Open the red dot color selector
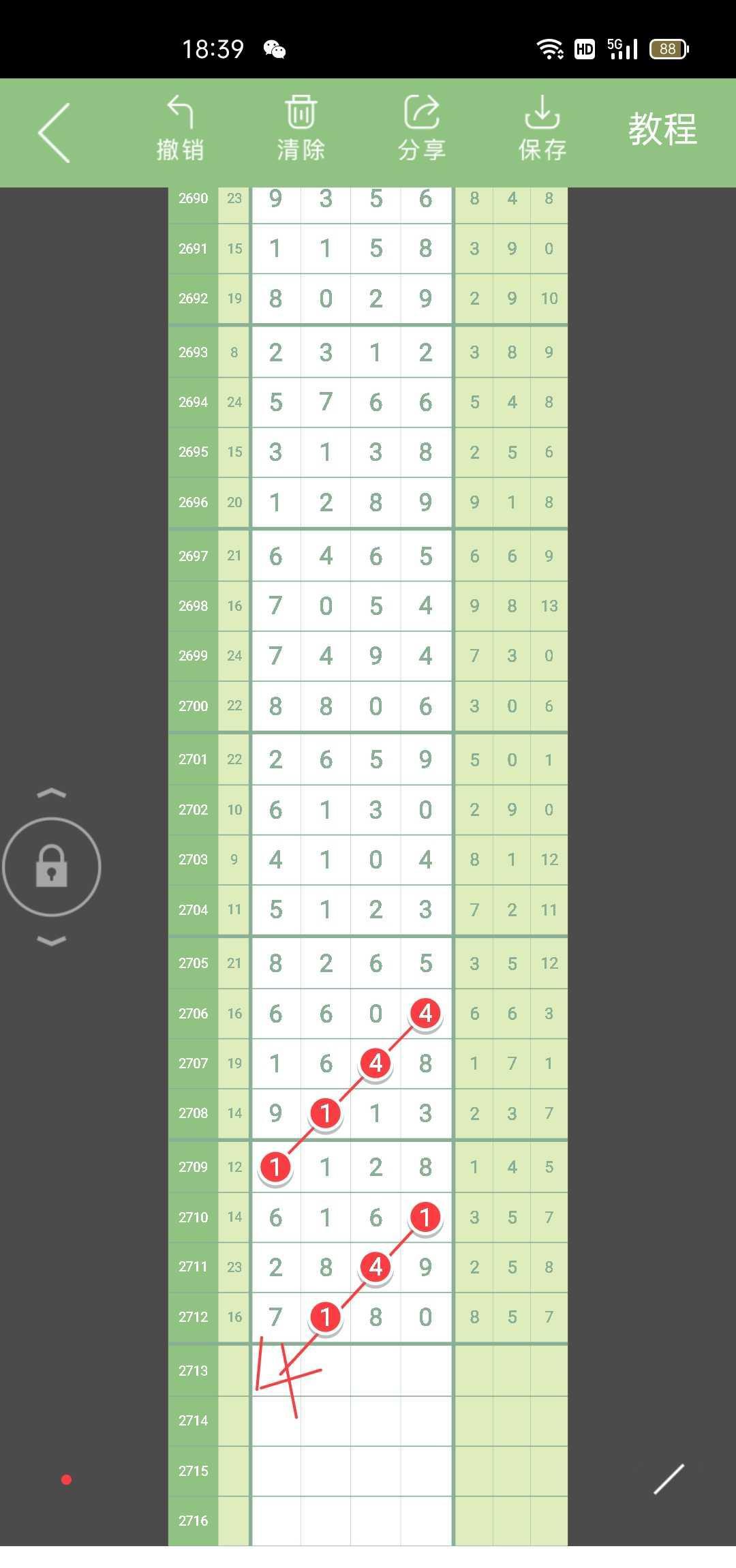This screenshot has height=1568, width=736. 66,1479
